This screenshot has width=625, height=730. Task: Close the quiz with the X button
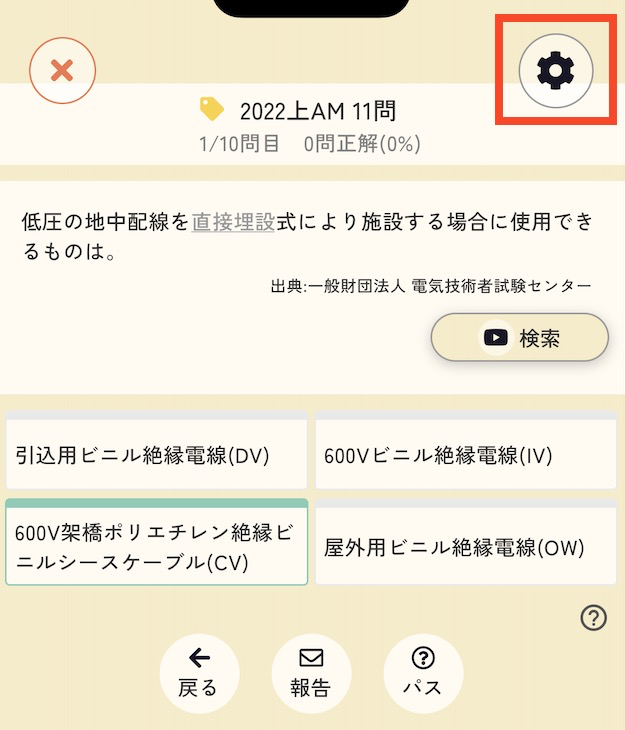point(62,70)
